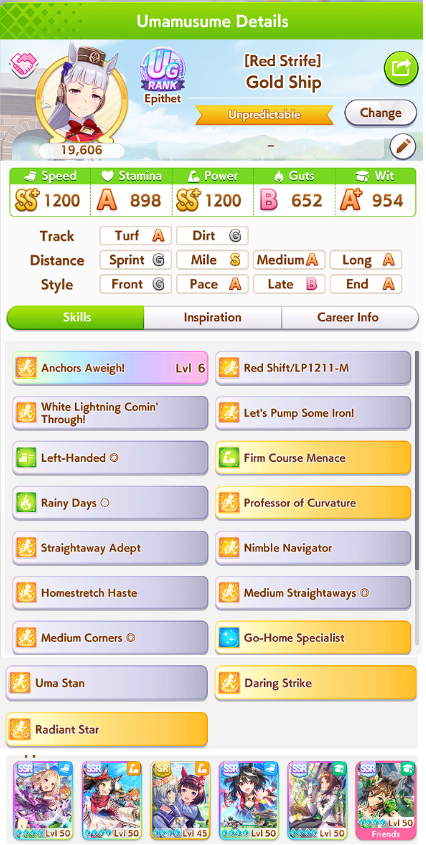
Task: View the Go-Home Specialist skill
Action: click(313, 638)
